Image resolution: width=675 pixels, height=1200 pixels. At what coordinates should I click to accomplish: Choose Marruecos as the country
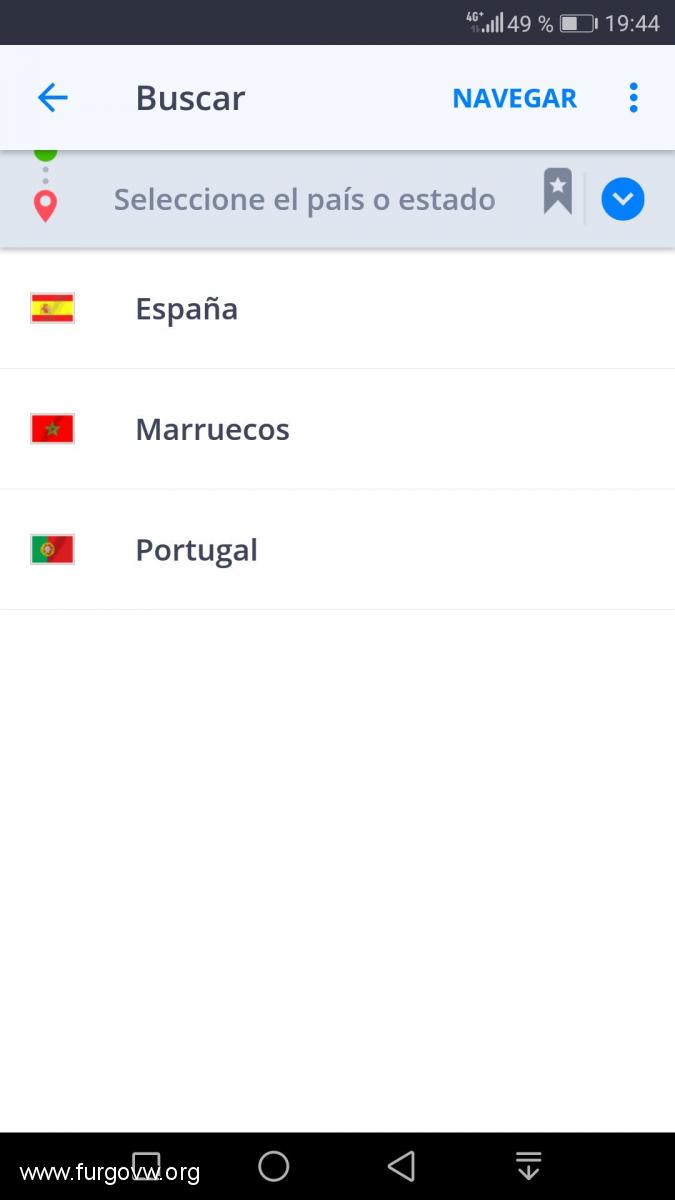[337, 429]
